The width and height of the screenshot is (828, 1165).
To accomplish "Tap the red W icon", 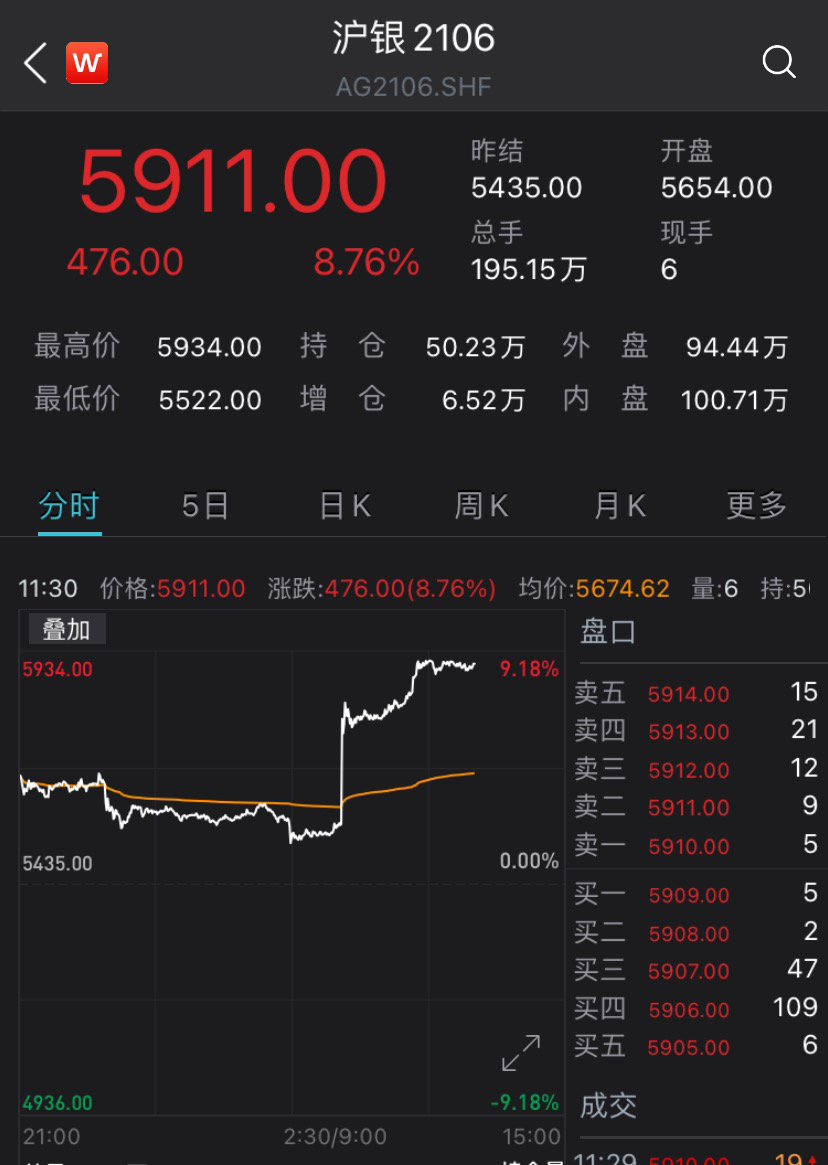I will click(x=87, y=64).
